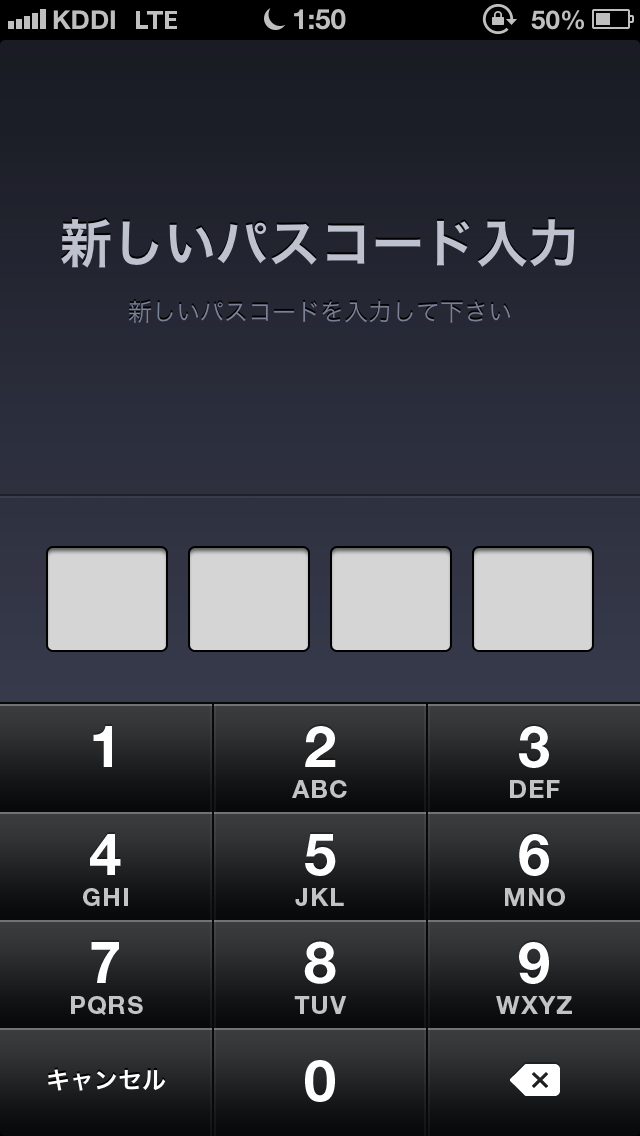The width and height of the screenshot is (640, 1136).
Task: Enter digit 8 TUV
Action: (x=320, y=974)
